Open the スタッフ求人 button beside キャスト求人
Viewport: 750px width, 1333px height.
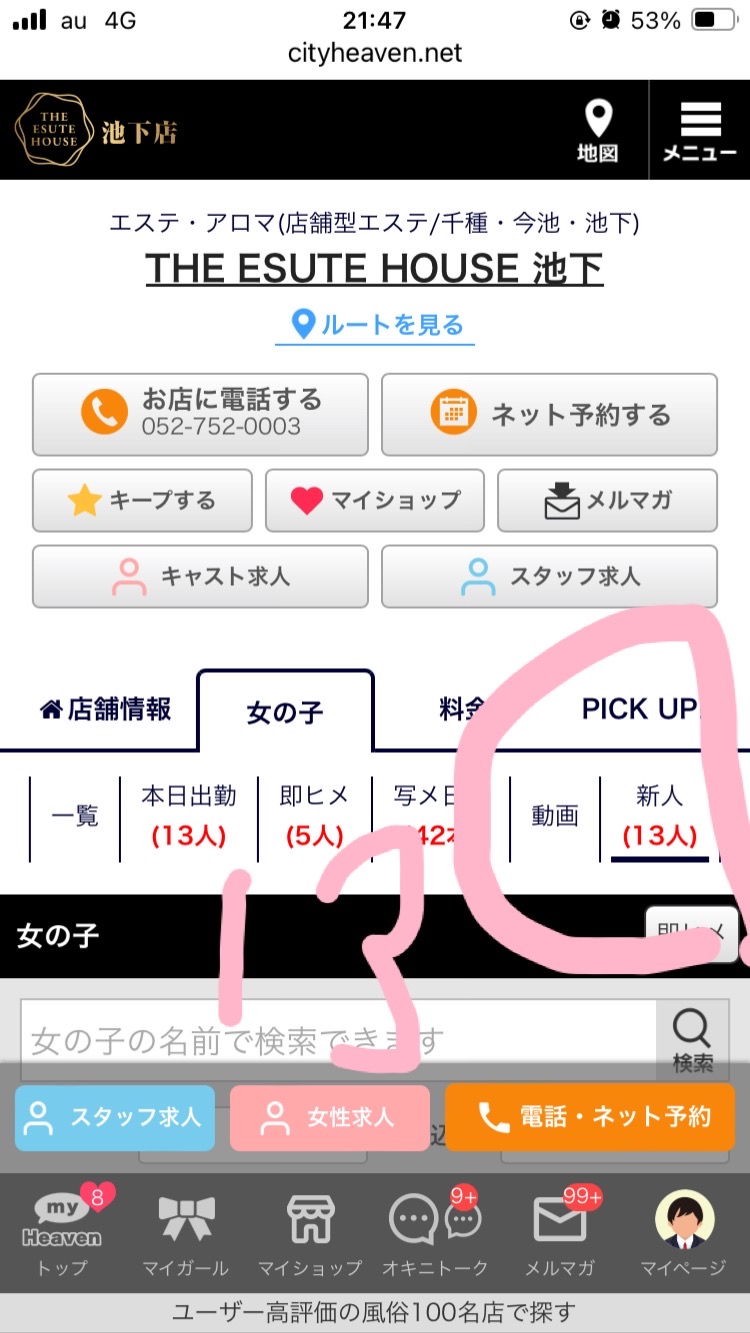click(549, 576)
